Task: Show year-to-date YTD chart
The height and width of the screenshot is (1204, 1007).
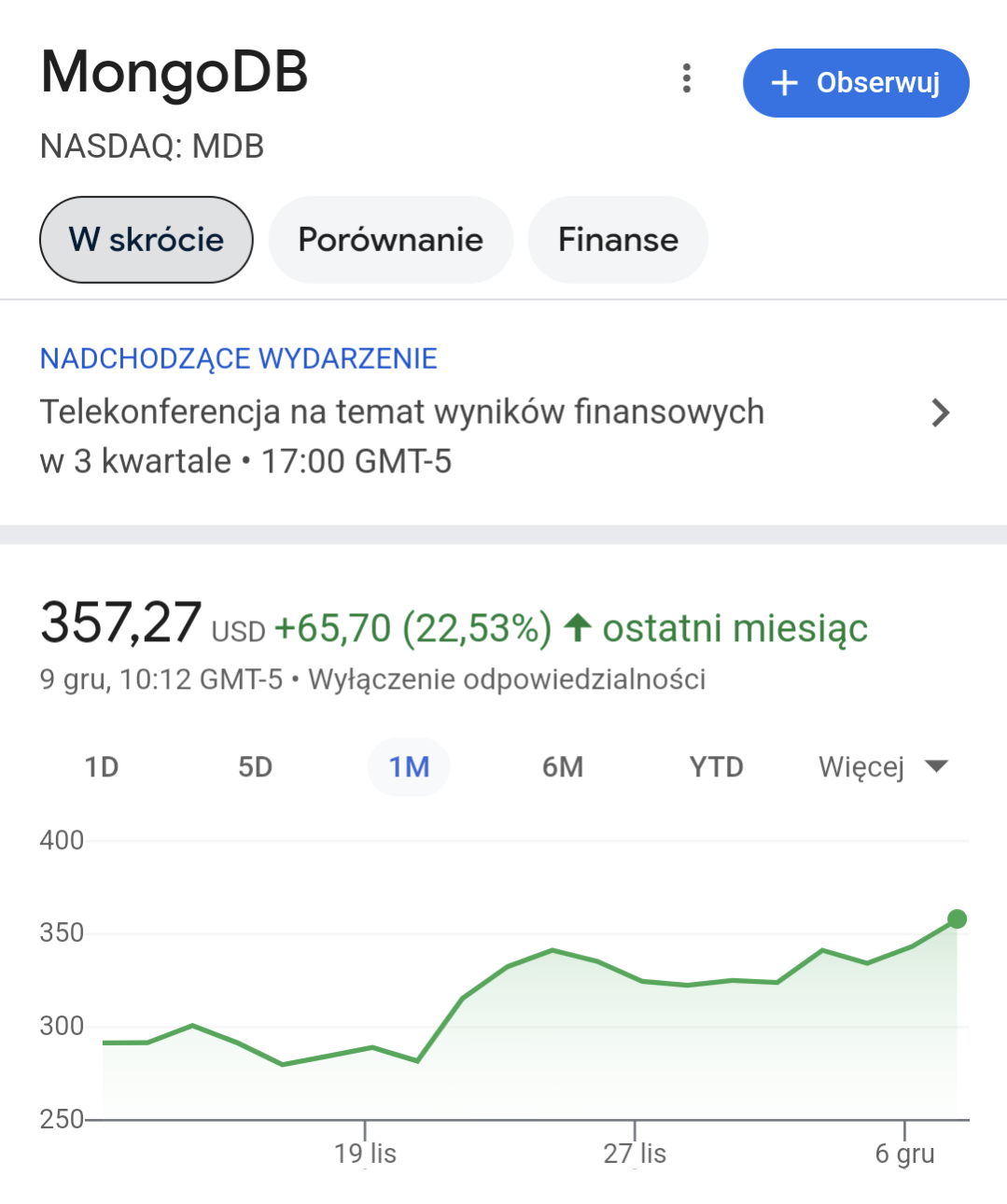Action: 716,767
